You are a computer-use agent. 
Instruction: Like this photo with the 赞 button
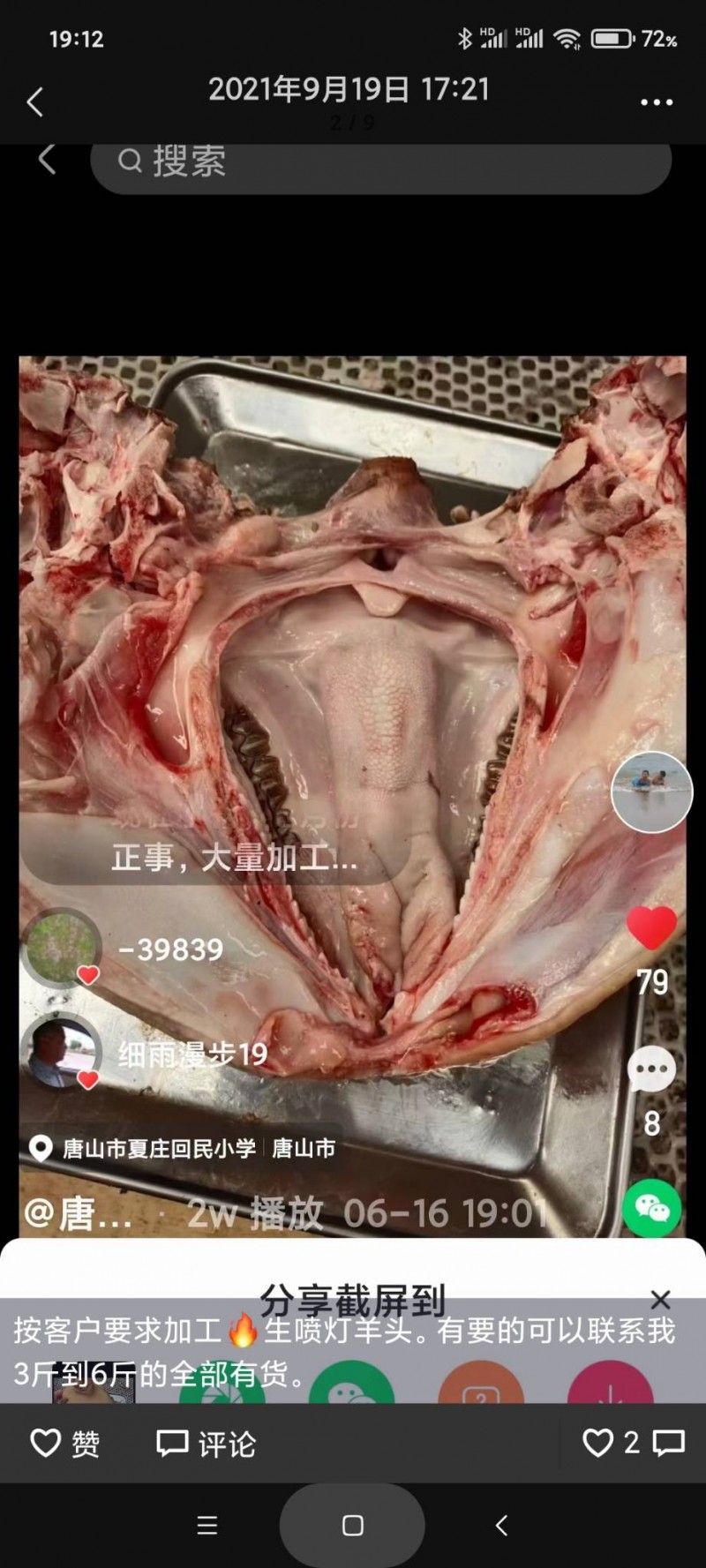(x=64, y=1444)
